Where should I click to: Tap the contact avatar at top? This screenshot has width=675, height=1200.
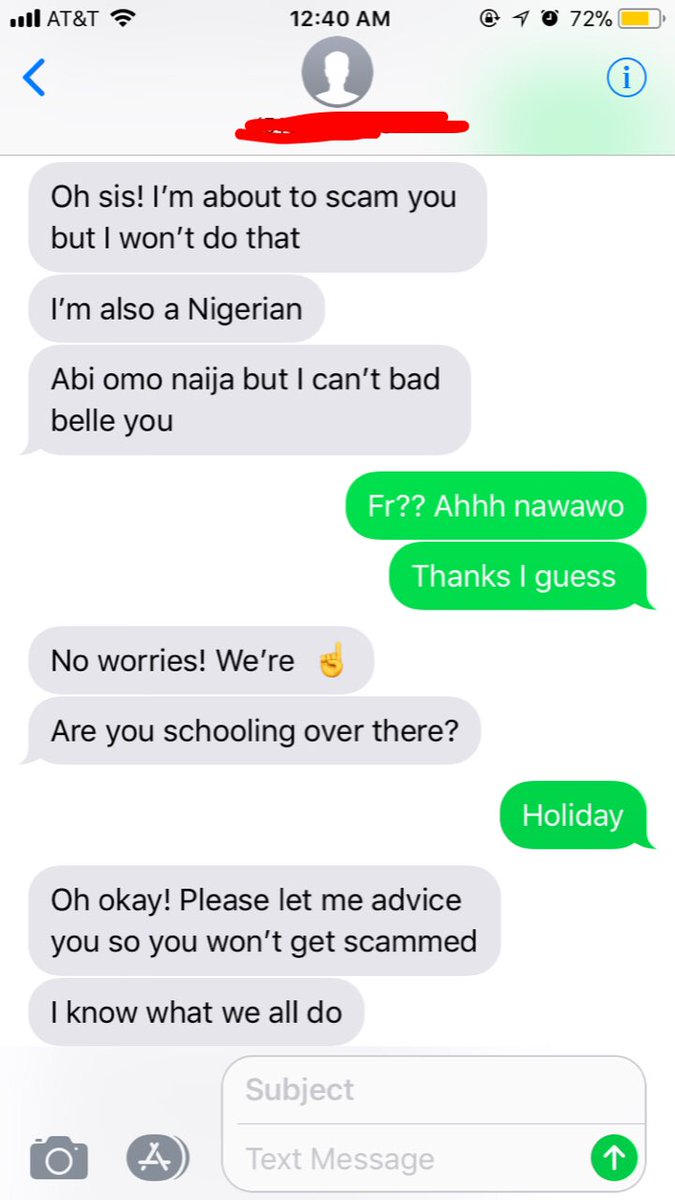[337, 74]
